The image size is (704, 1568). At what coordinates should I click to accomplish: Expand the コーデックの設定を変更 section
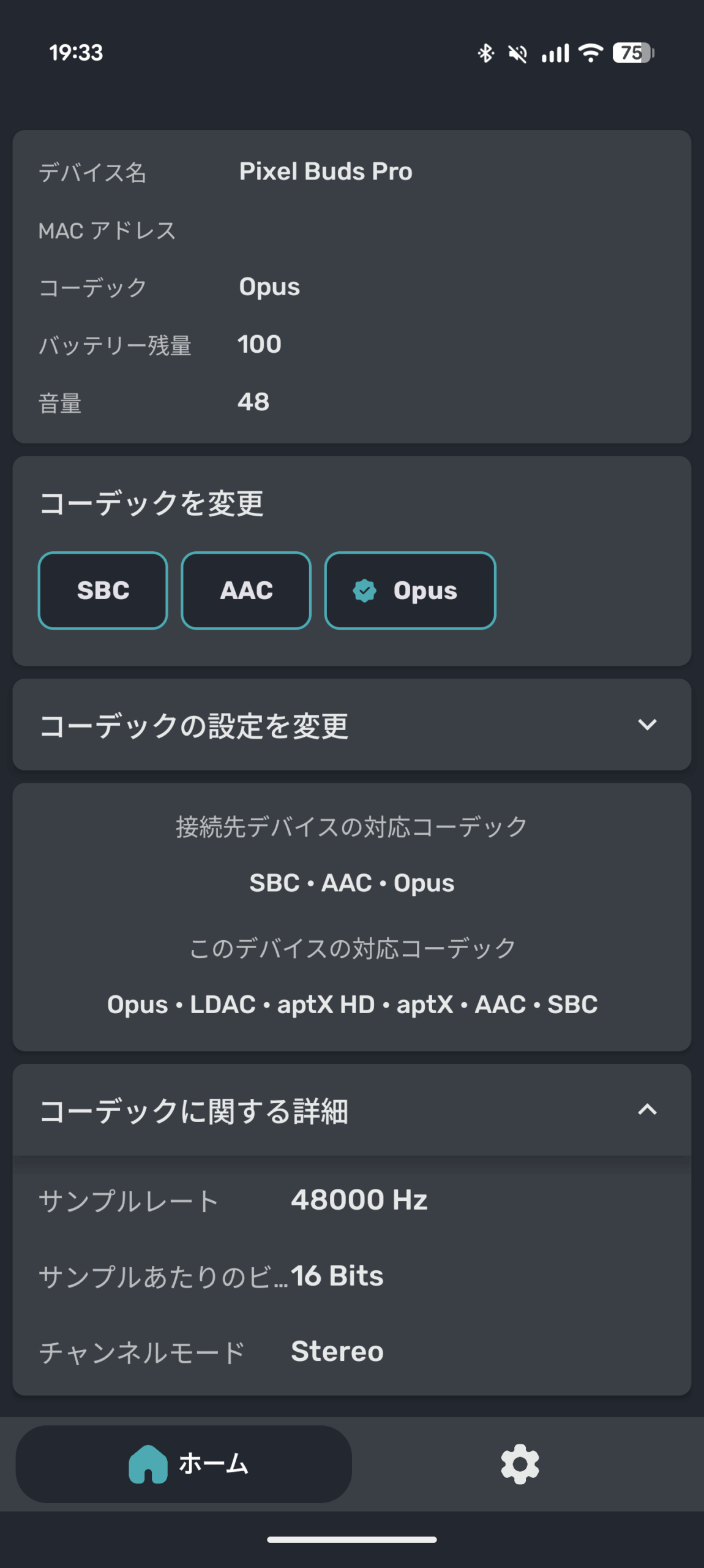click(x=352, y=725)
